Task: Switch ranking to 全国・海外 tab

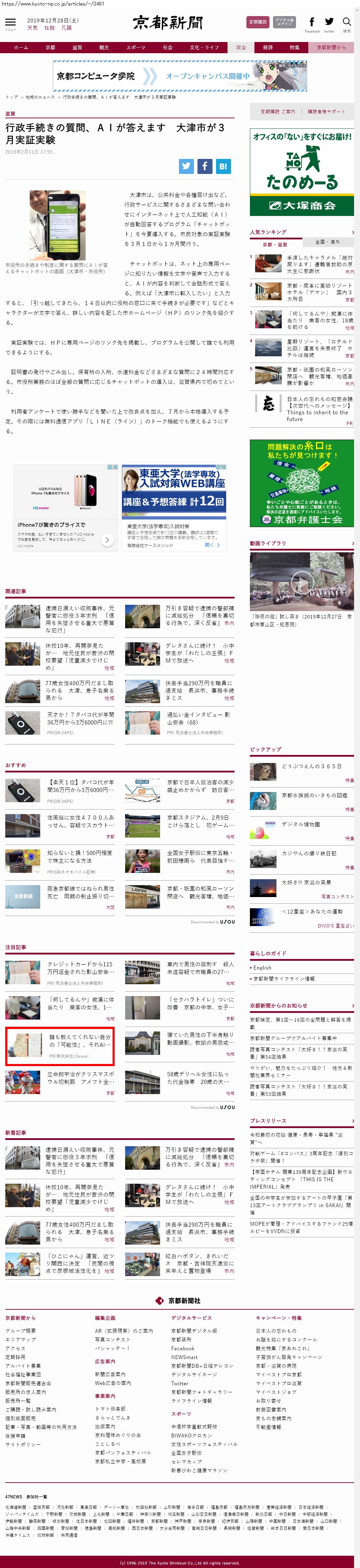Action: 328,242
